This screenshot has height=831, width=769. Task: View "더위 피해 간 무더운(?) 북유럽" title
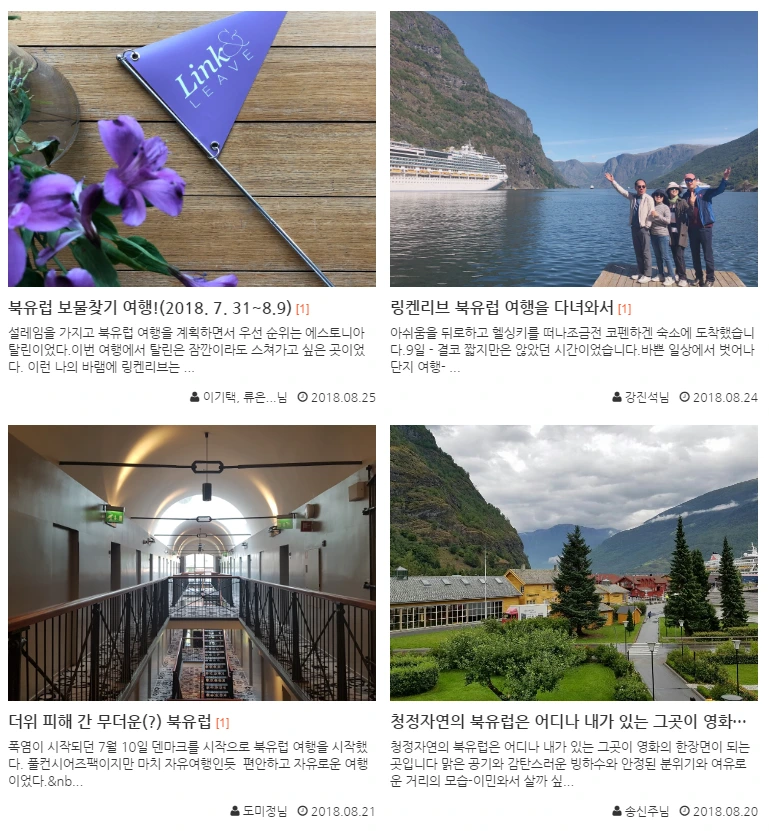click(110, 722)
